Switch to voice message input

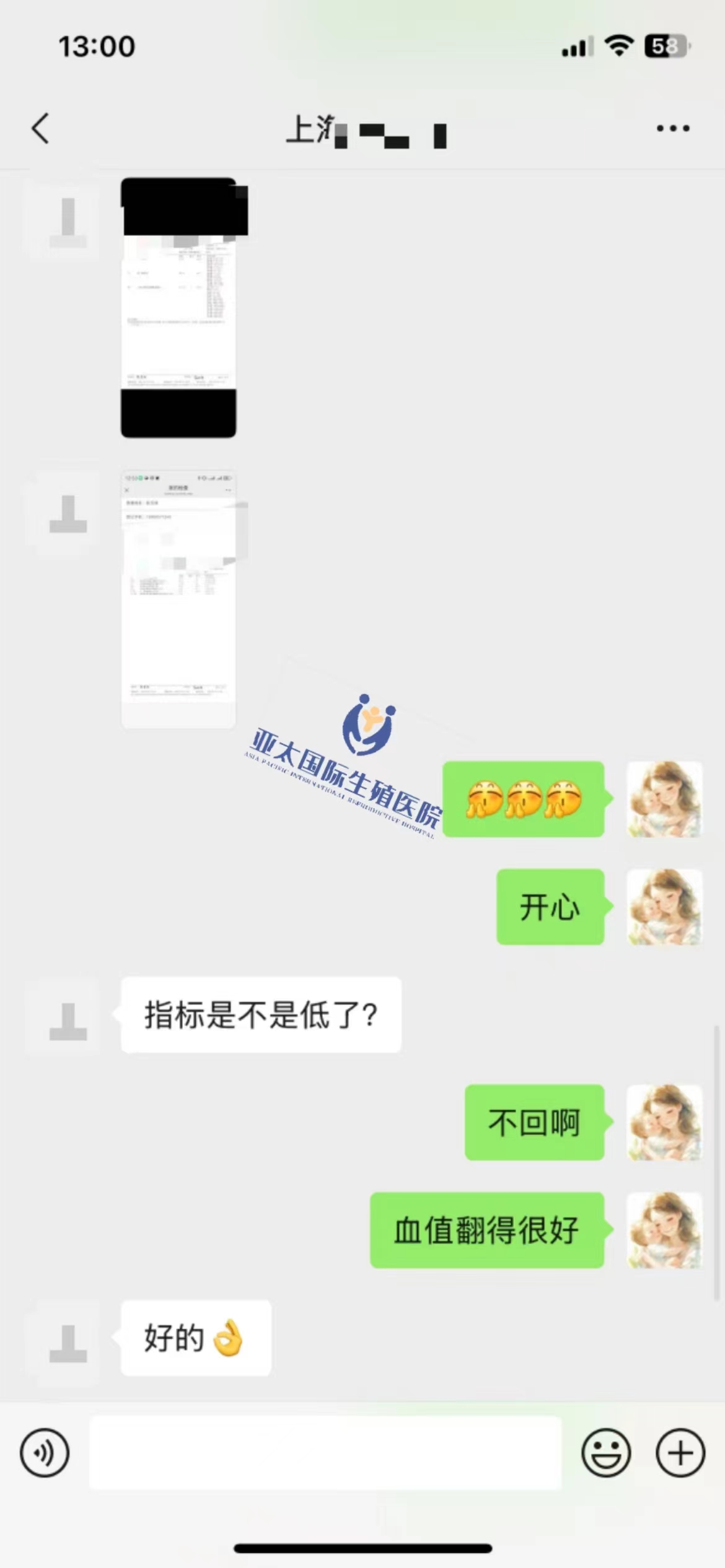pos(45,1452)
